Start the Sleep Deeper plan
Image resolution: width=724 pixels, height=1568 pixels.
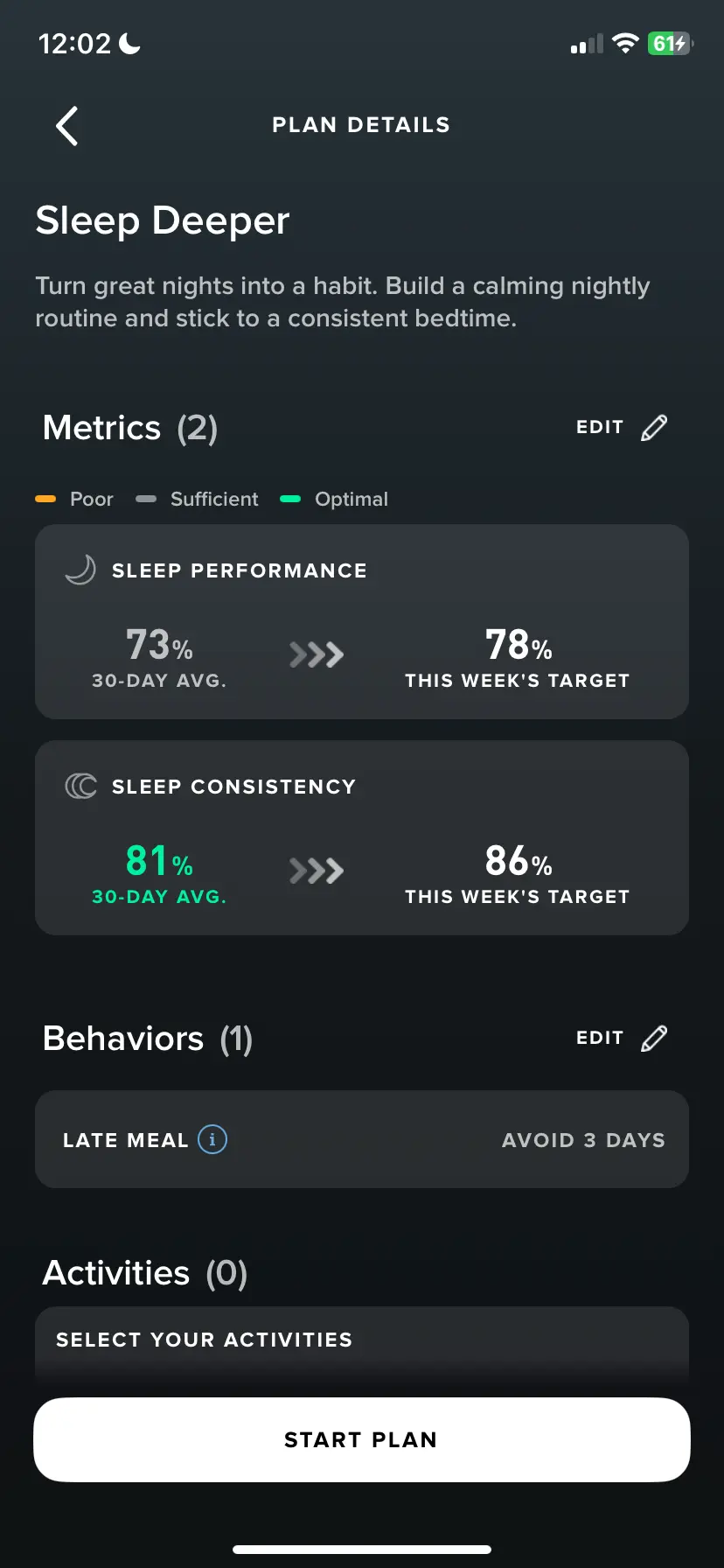[362, 1439]
